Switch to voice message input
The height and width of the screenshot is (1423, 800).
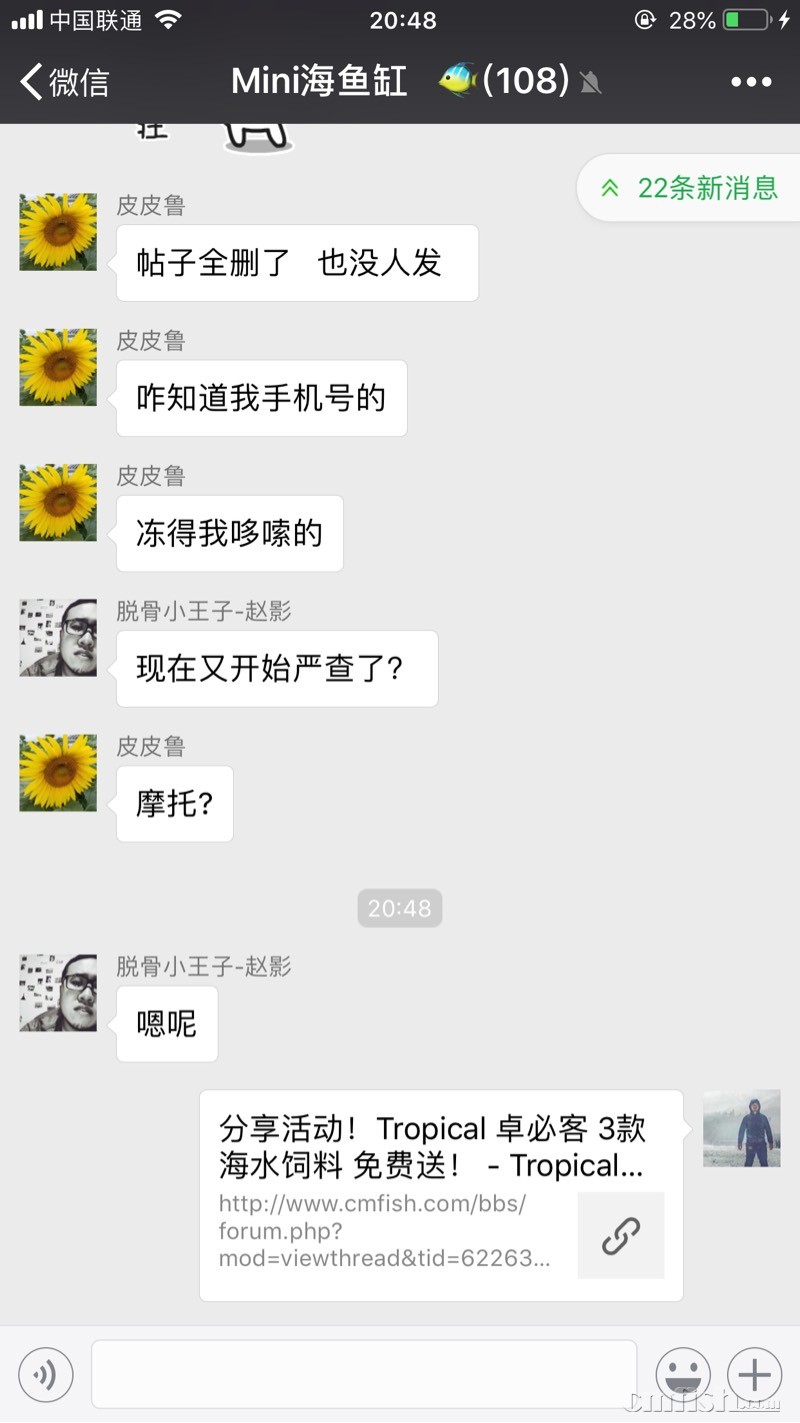(x=46, y=1375)
